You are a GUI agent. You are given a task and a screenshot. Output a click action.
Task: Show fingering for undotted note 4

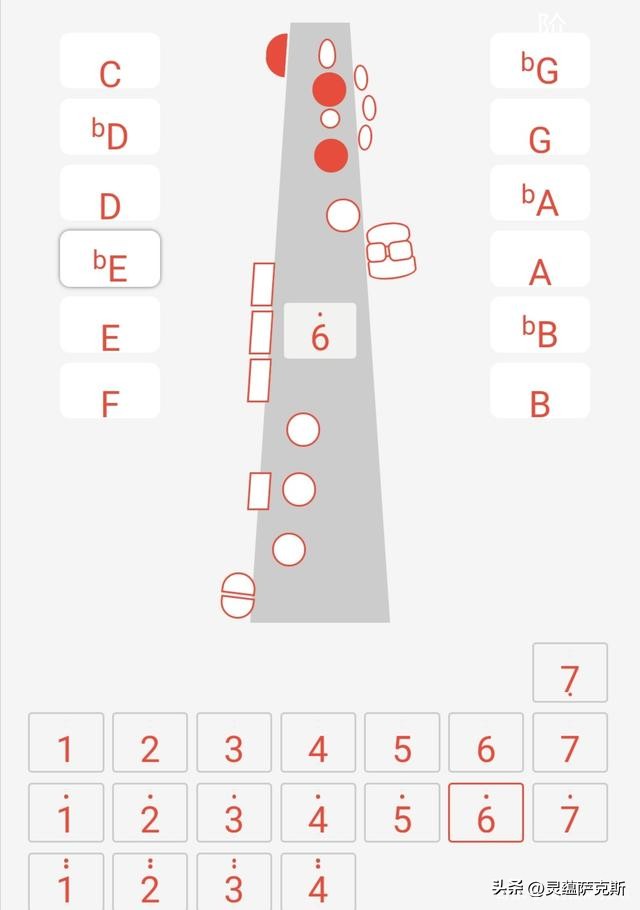(318, 743)
